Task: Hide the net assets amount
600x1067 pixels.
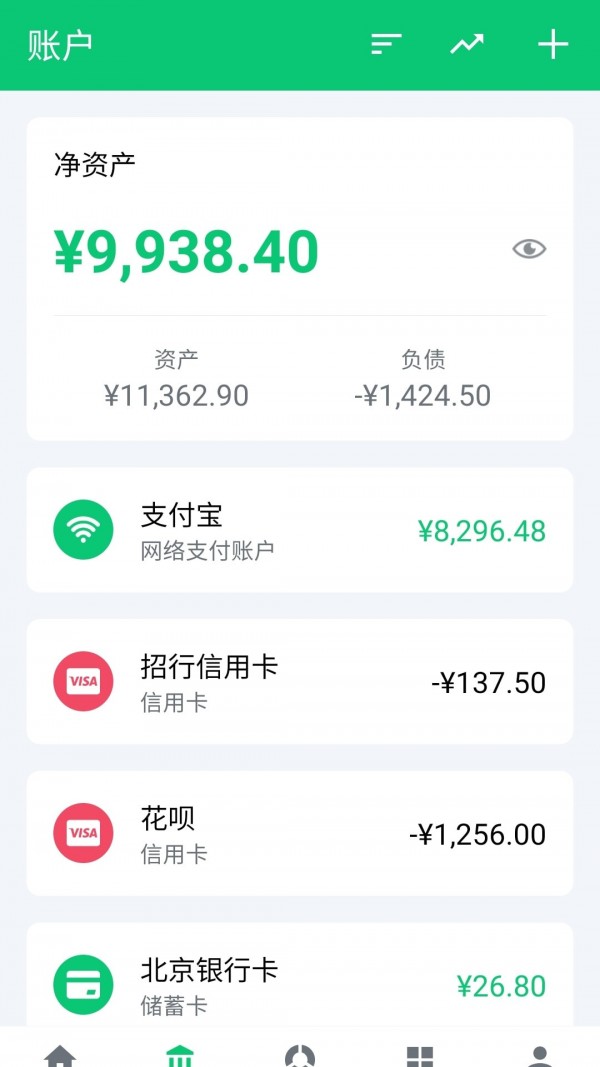Action: (529, 249)
